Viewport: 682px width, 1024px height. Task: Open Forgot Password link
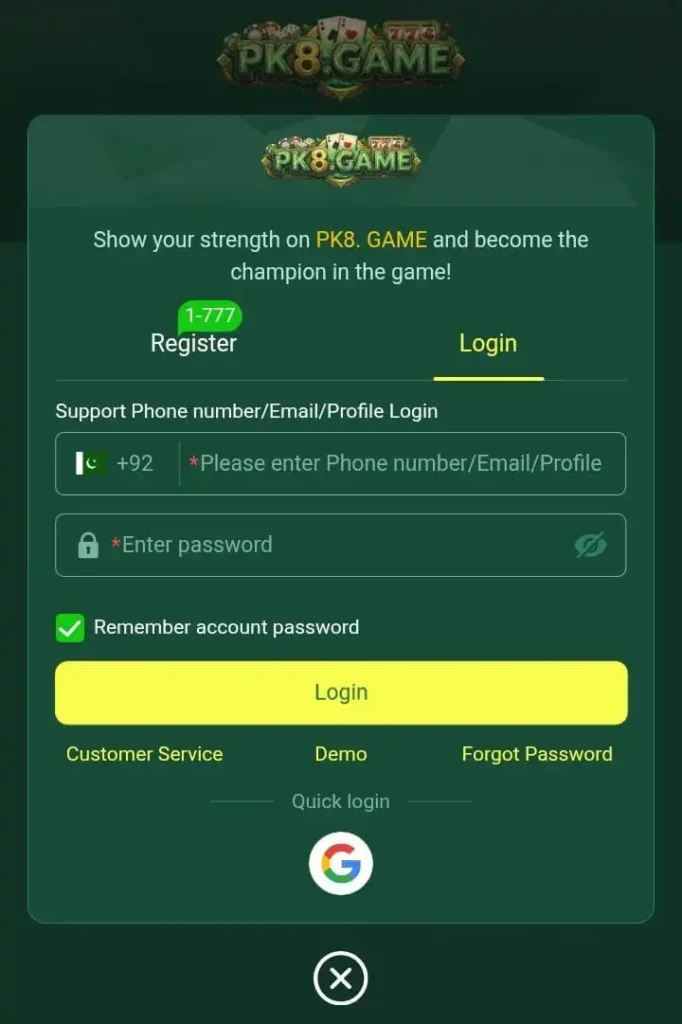click(x=537, y=754)
